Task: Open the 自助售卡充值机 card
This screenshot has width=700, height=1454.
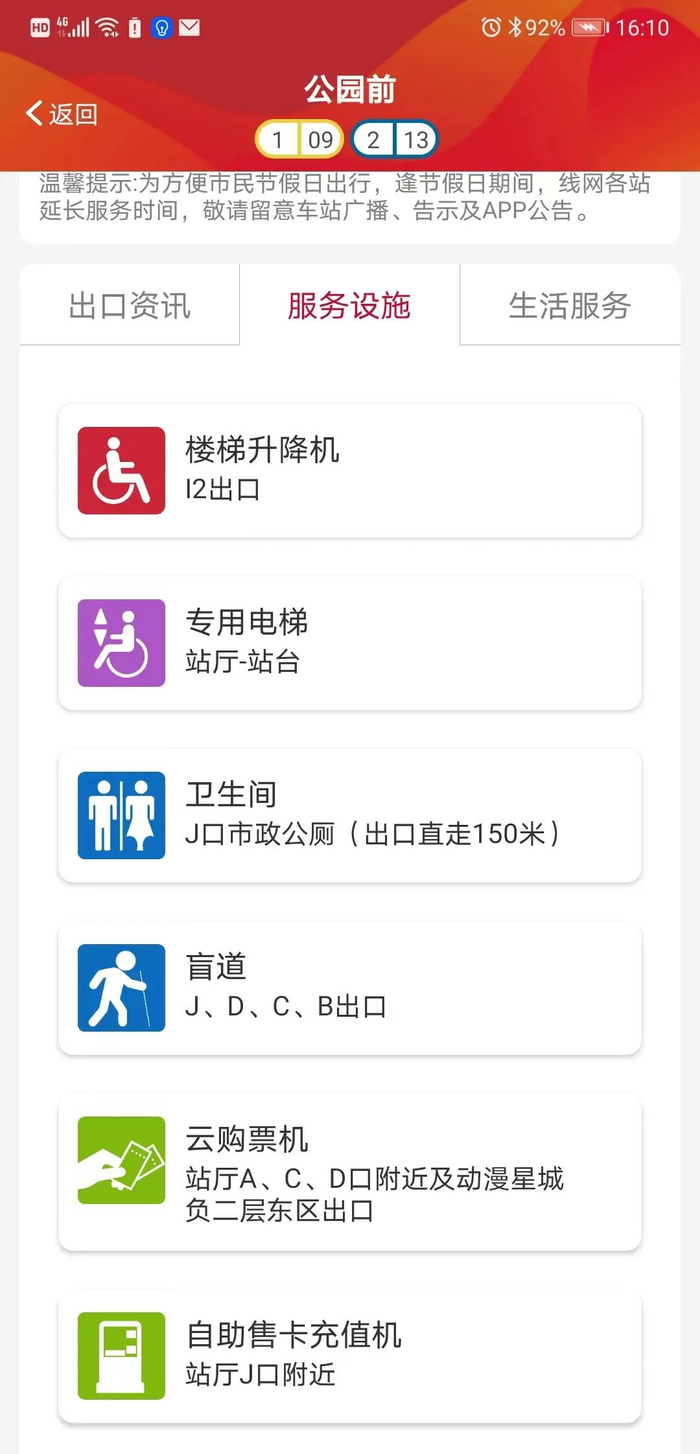Action: (x=349, y=1356)
